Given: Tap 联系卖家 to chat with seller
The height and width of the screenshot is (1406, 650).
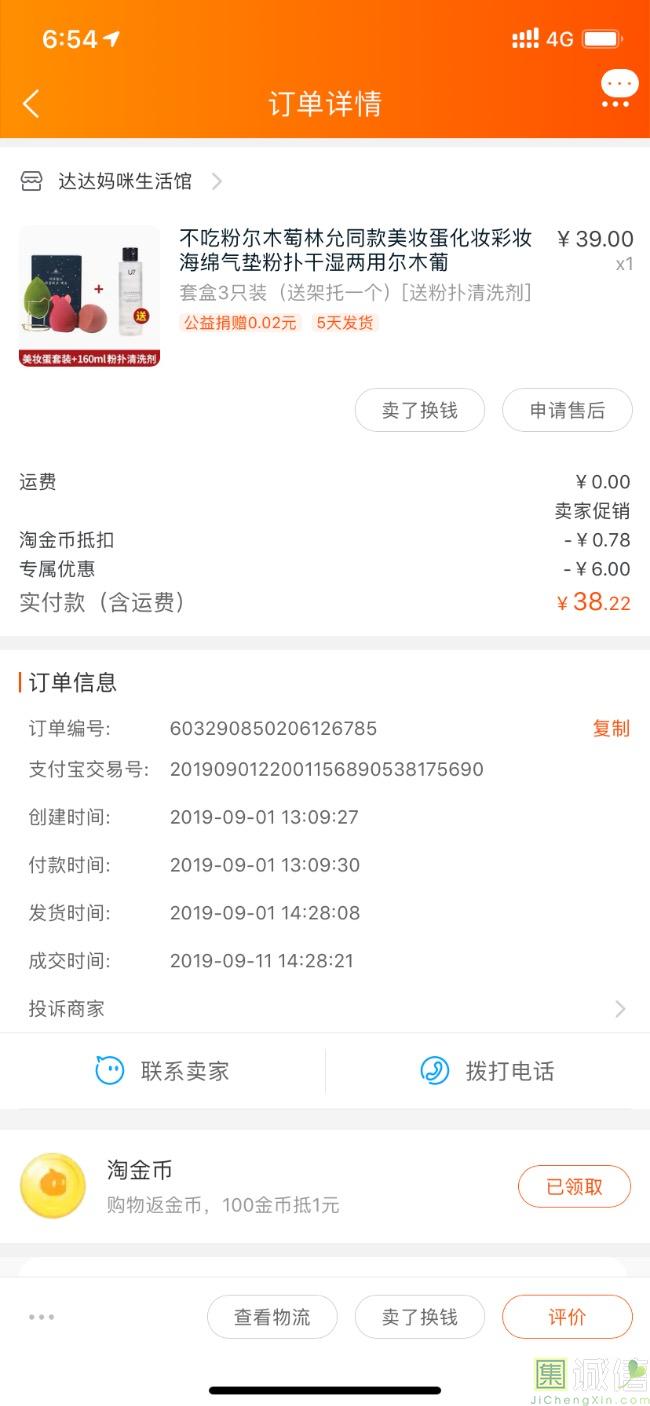Looking at the screenshot, I should 162,1071.
